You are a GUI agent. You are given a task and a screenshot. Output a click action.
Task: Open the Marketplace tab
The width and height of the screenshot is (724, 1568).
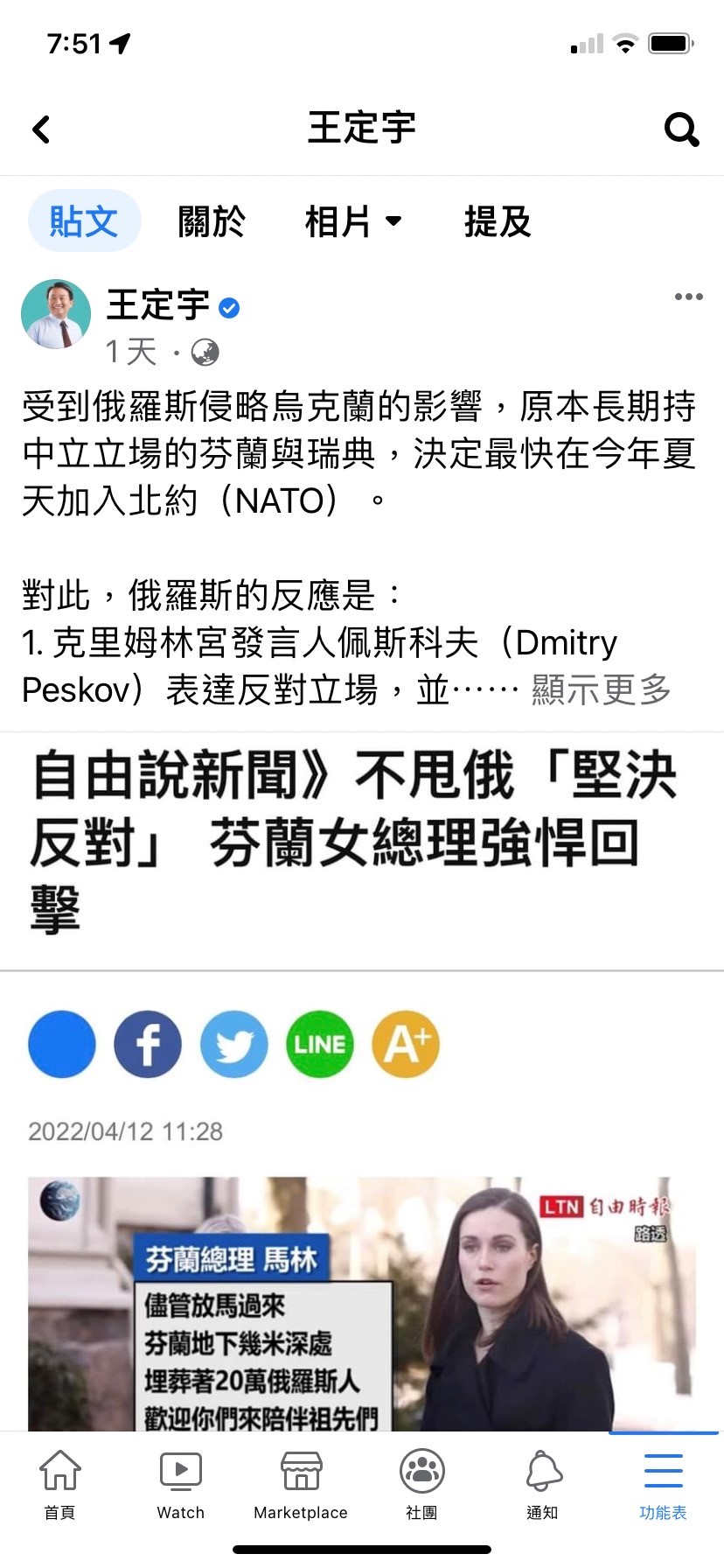[x=301, y=1484]
